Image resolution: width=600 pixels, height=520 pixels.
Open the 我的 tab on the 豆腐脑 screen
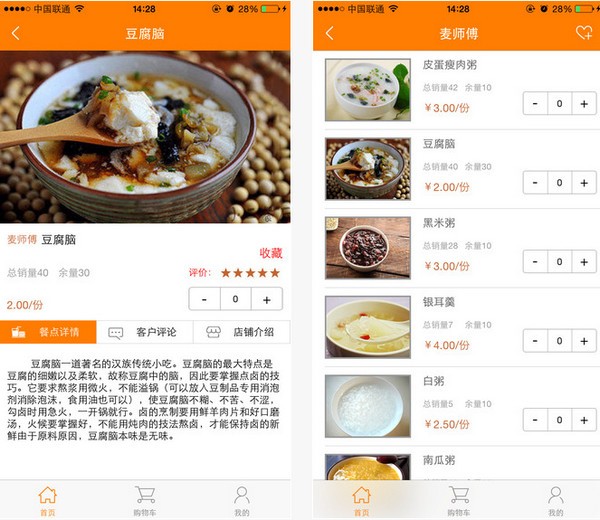[241, 499]
